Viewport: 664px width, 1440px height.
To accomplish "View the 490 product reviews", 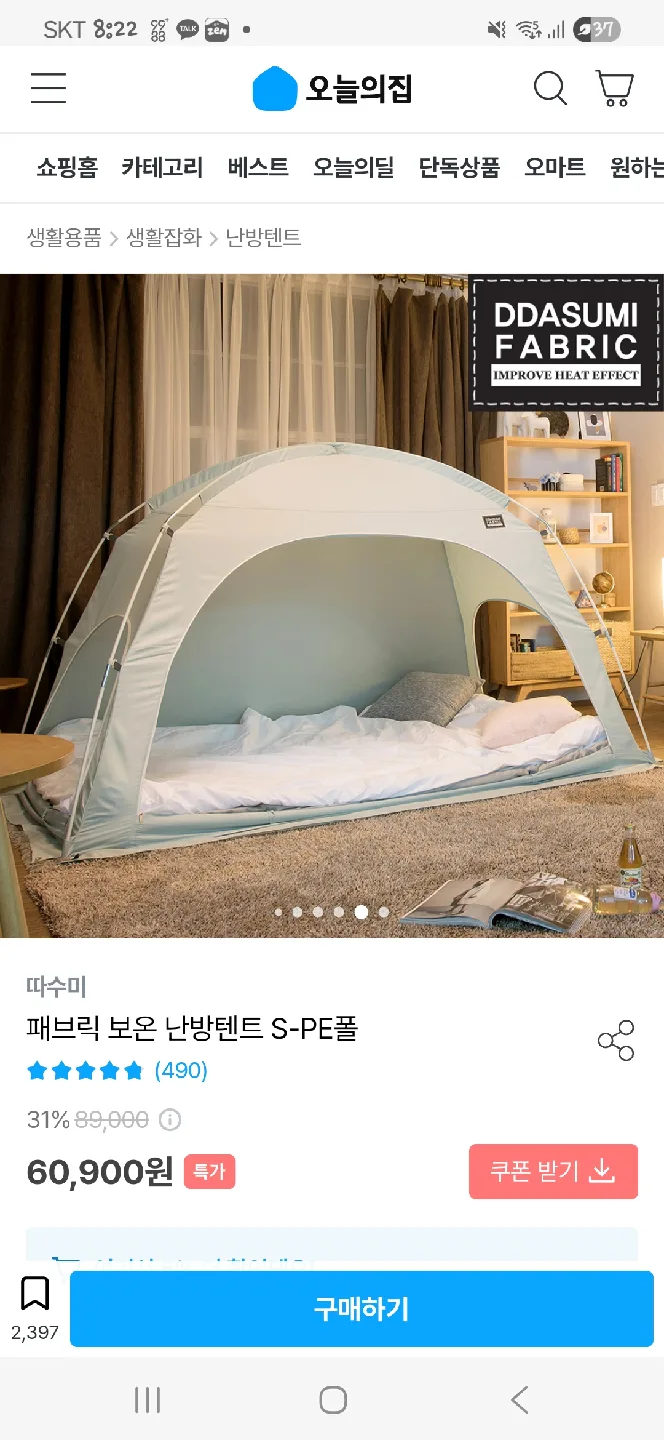I will (180, 1071).
